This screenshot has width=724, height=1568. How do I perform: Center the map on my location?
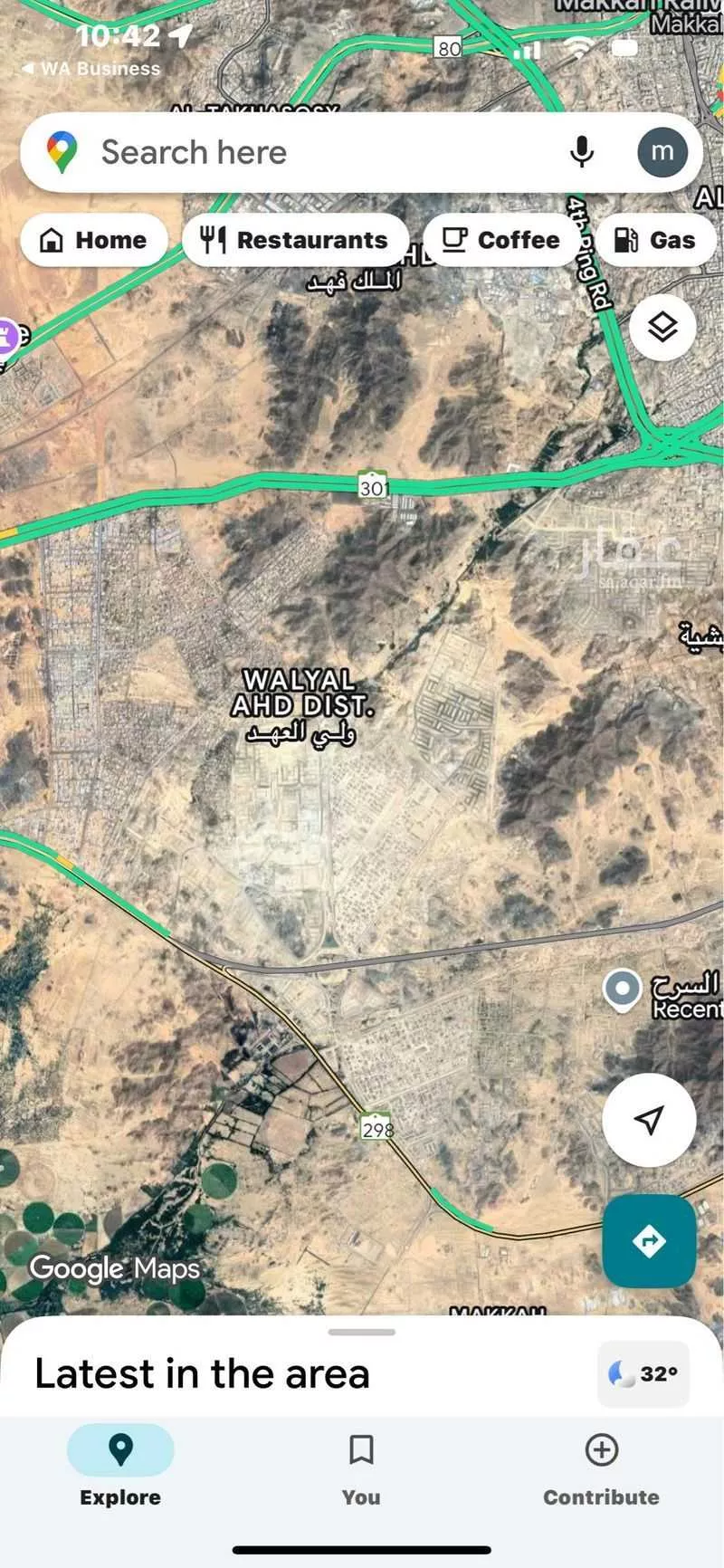pos(649,1119)
